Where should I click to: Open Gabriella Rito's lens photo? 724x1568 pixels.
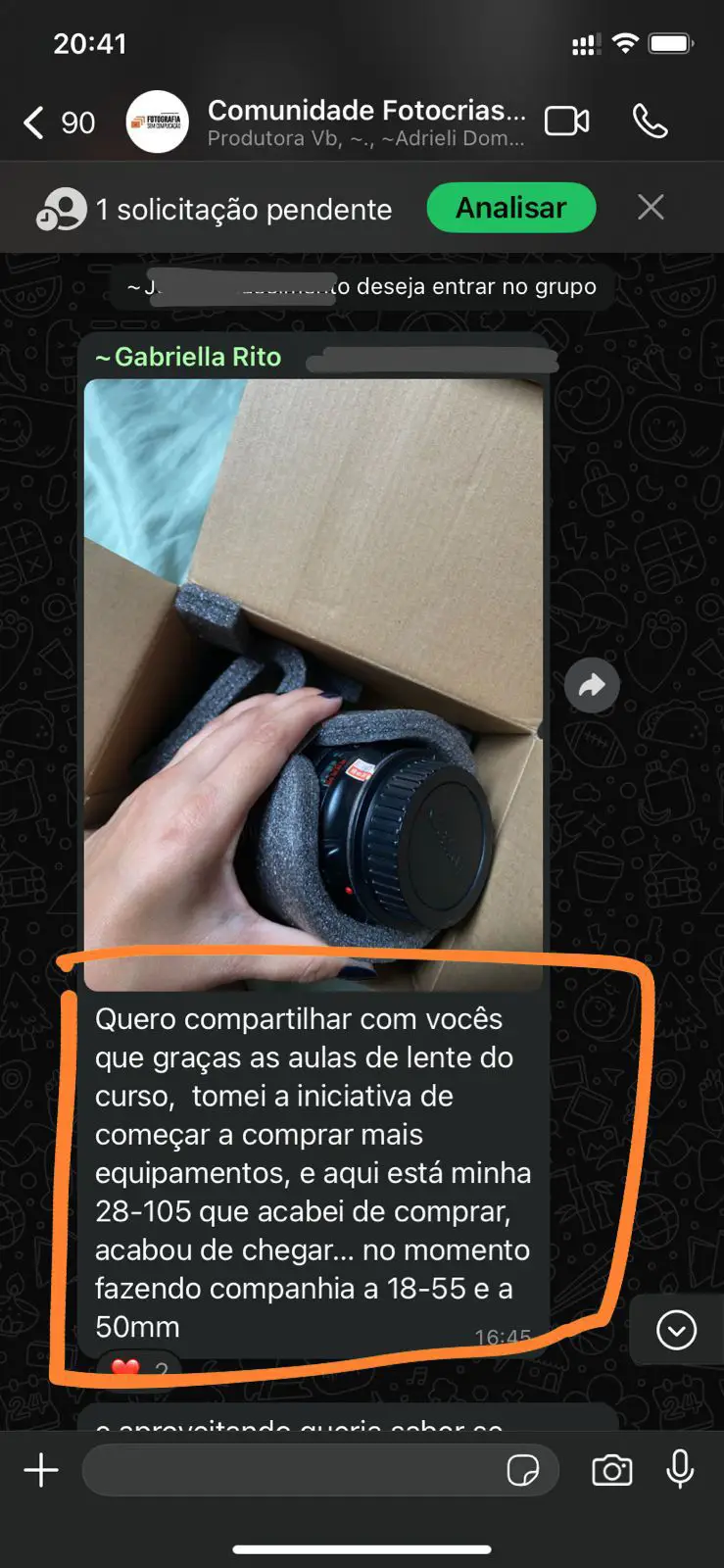(x=314, y=684)
